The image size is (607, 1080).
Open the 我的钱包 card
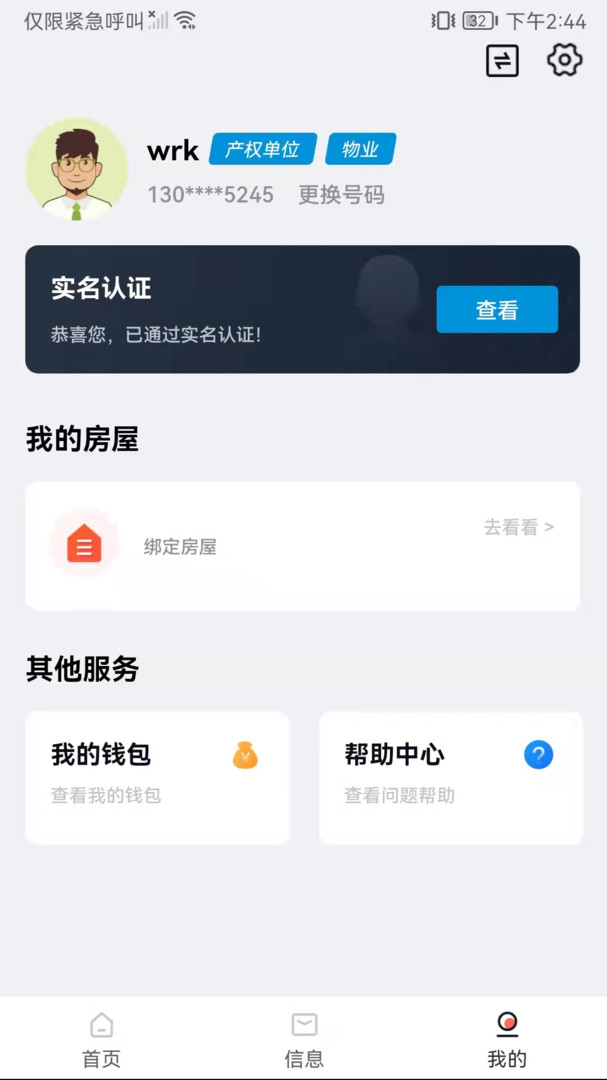[x=157, y=777]
